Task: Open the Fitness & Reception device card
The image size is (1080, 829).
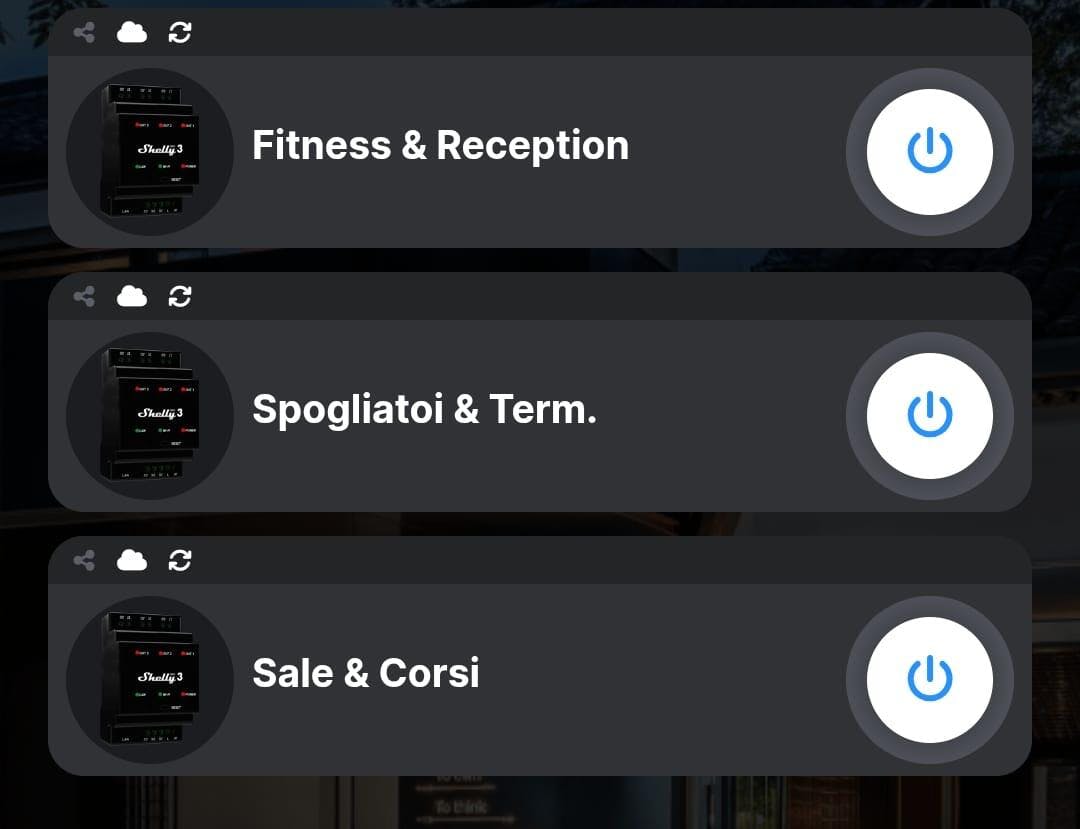Action: coord(440,146)
